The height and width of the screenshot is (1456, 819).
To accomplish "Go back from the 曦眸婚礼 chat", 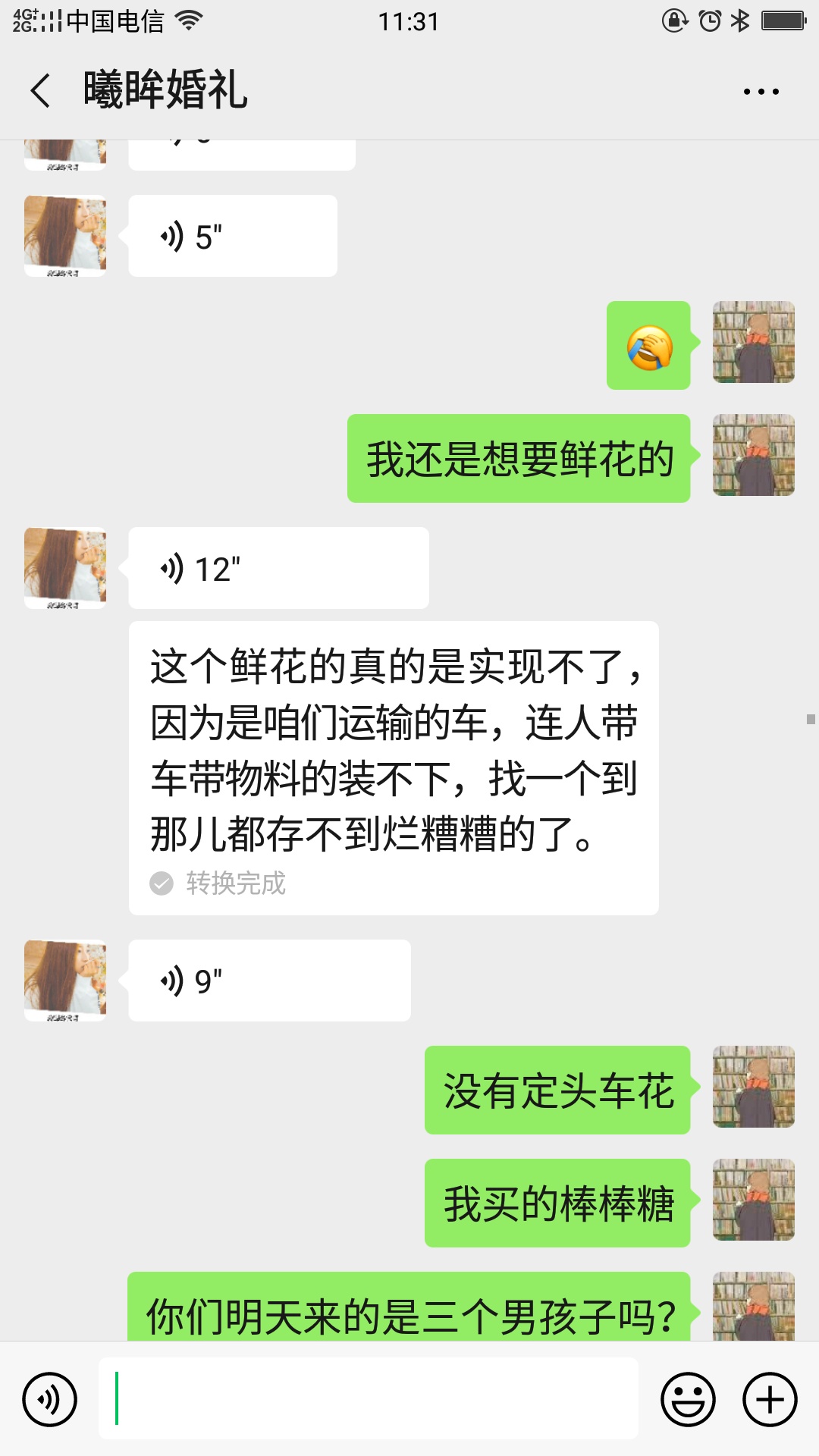I will pos(40,91).
